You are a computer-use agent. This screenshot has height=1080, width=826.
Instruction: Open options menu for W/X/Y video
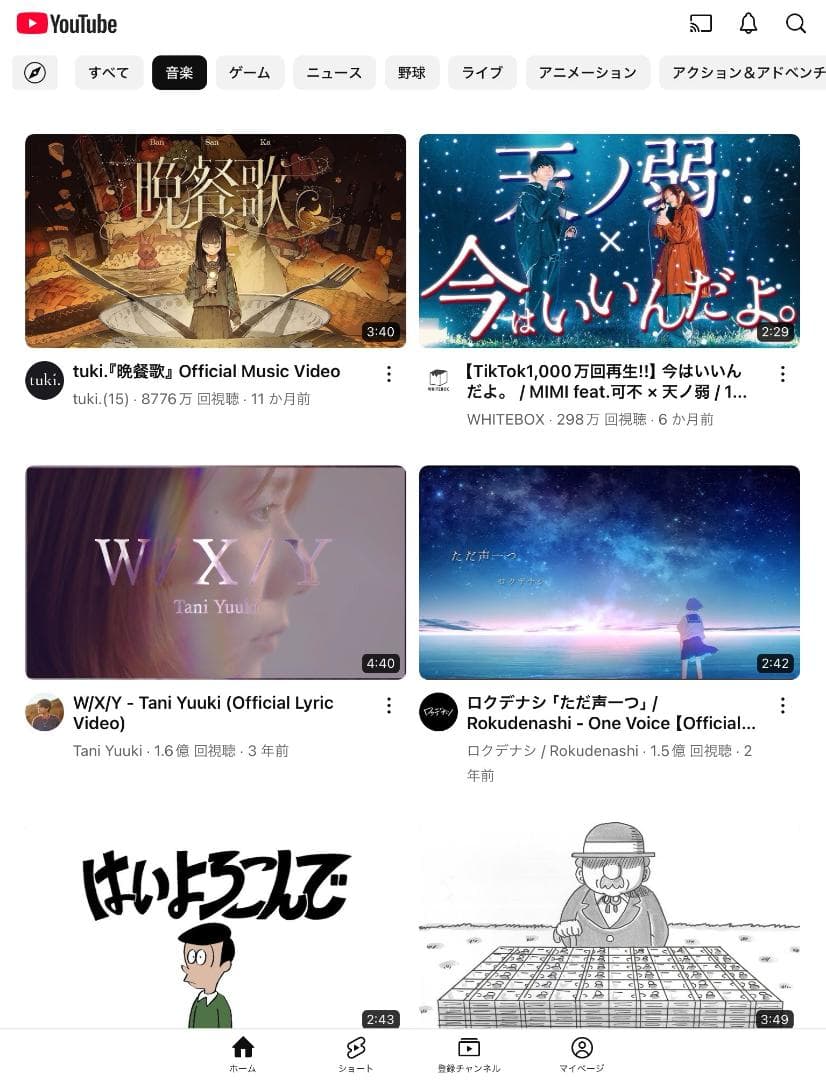coord(389,705)
